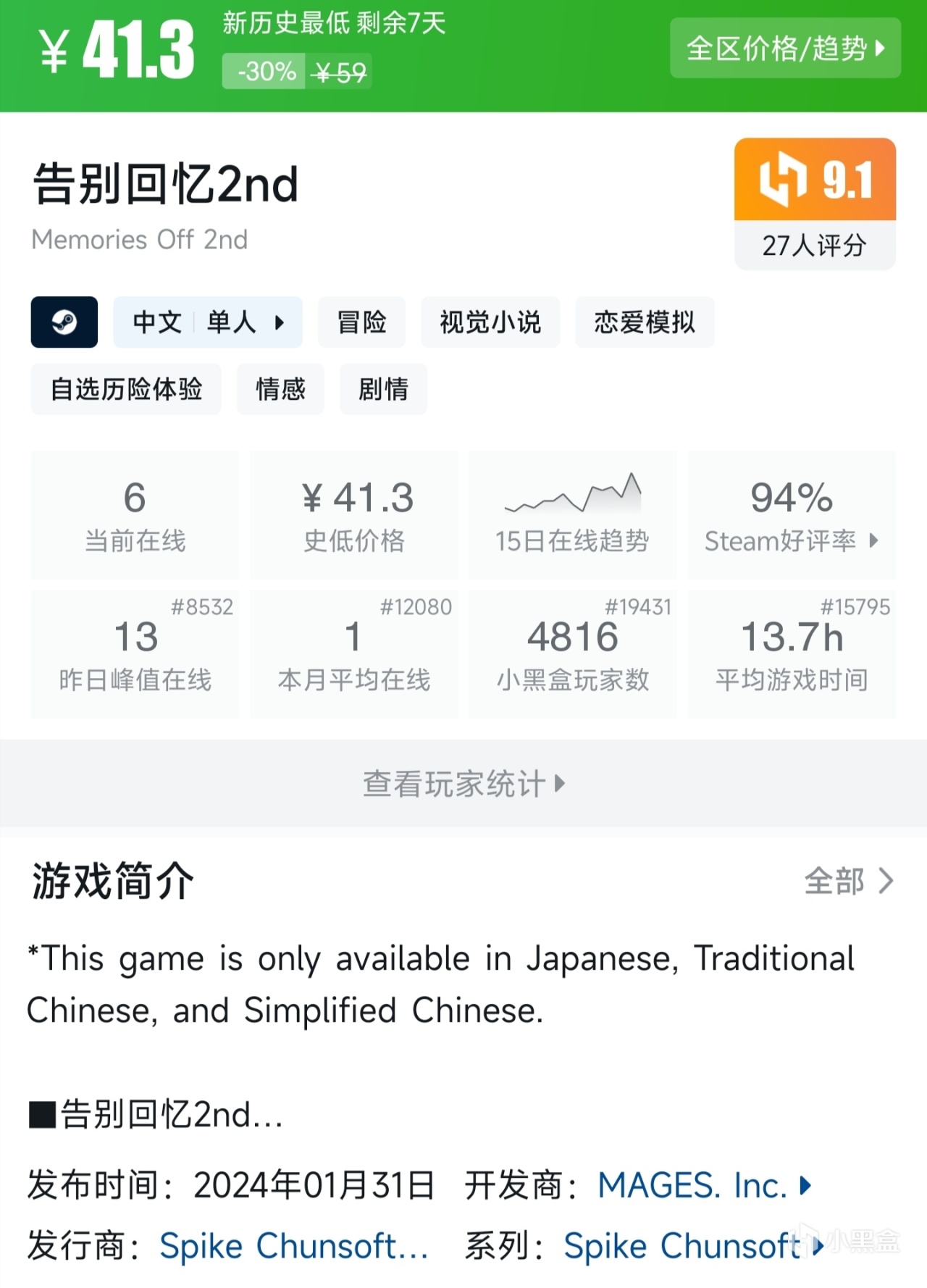927x1288 pixels.
Task: Select the 视觉小说 tag
Action: (x=490, y=322)
